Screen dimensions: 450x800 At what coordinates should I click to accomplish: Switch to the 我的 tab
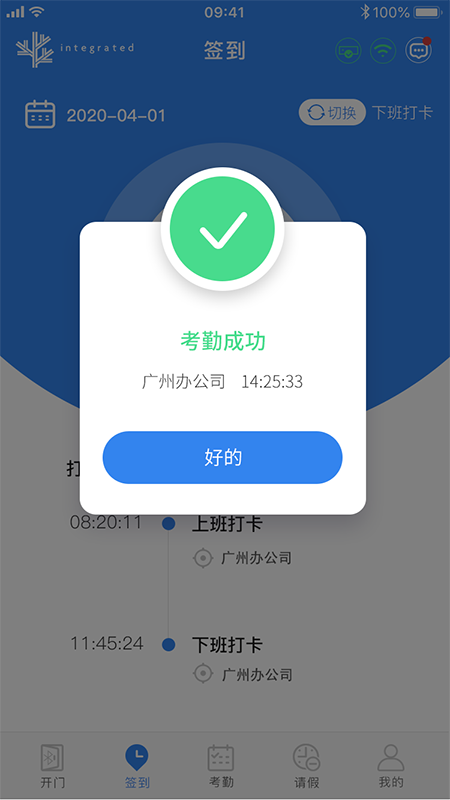coord(391,766)
